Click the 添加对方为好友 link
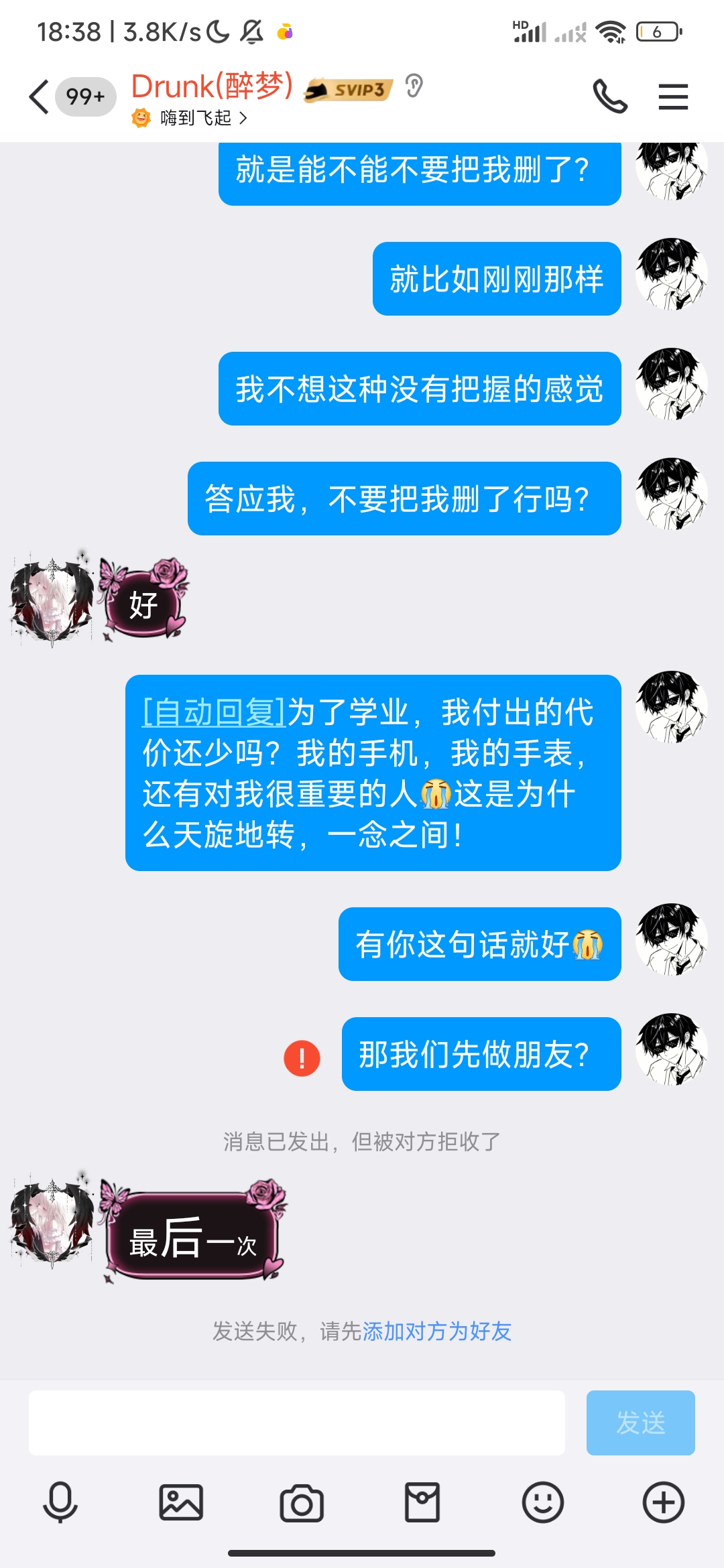Viewport: 724px width, 1568px height. 436,1333
